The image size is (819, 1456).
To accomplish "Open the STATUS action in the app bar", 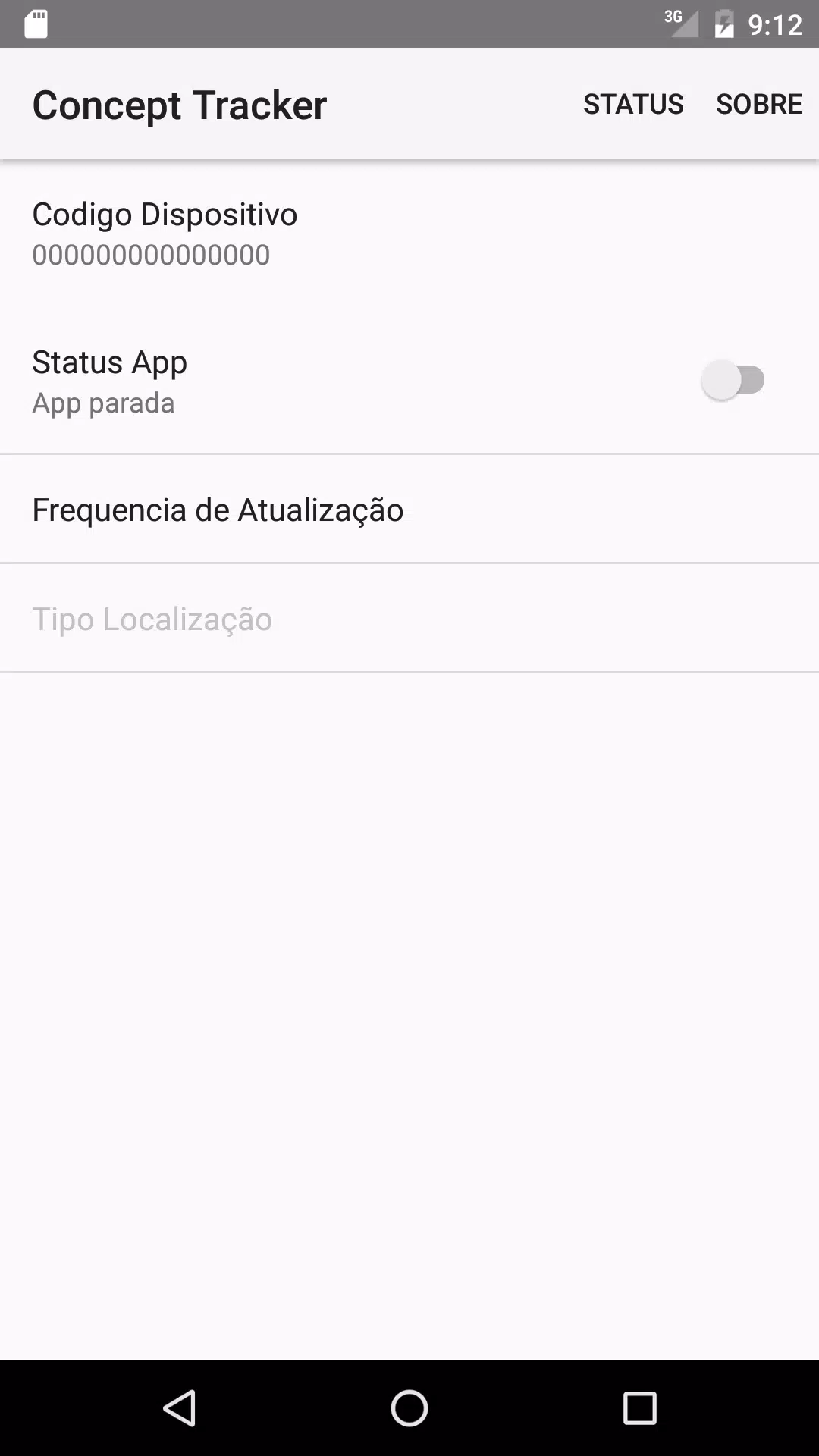I will coord(633,104).
